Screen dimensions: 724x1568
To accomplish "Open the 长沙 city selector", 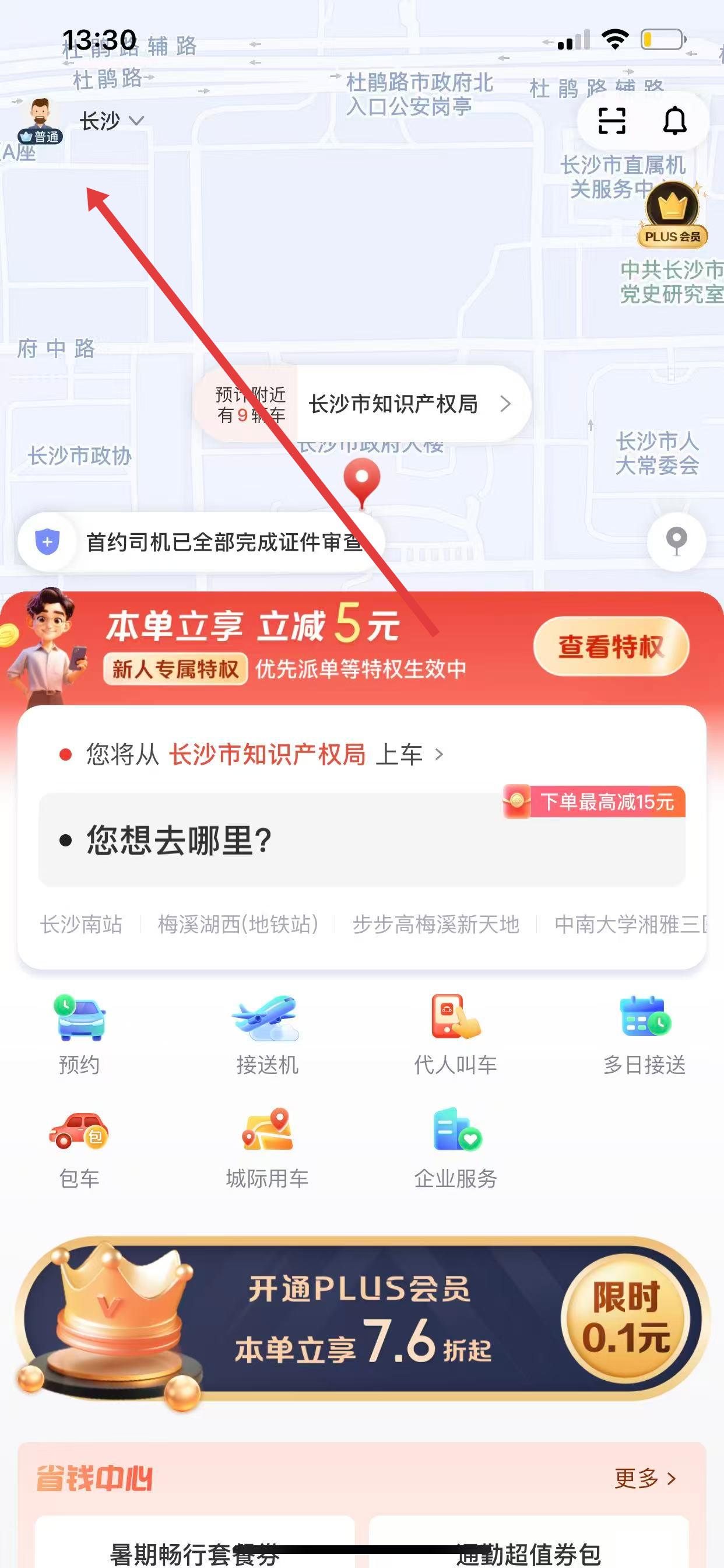I will (x=111, y=121).
